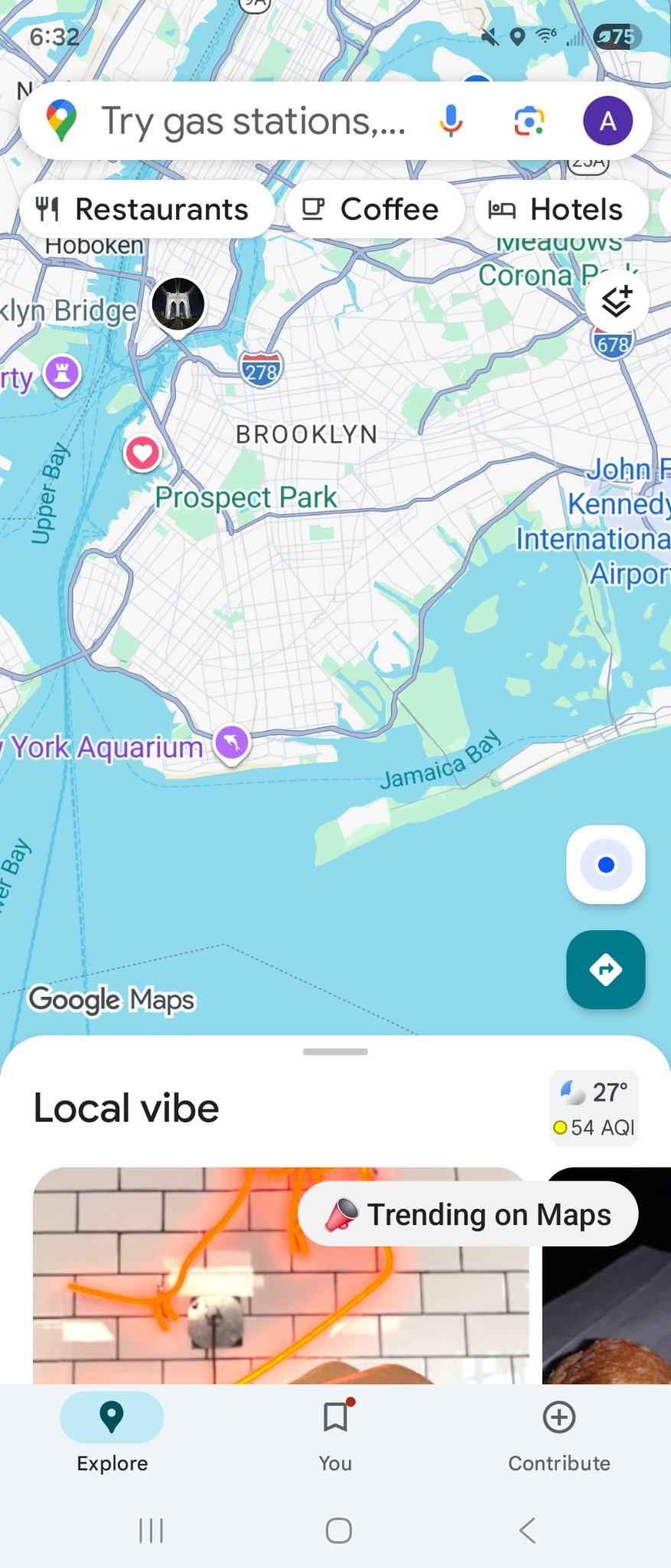This screenshot has width=671, height=1568.
Task: Tap the New York Aquarium pin
Action: click(x=232, y=742)
